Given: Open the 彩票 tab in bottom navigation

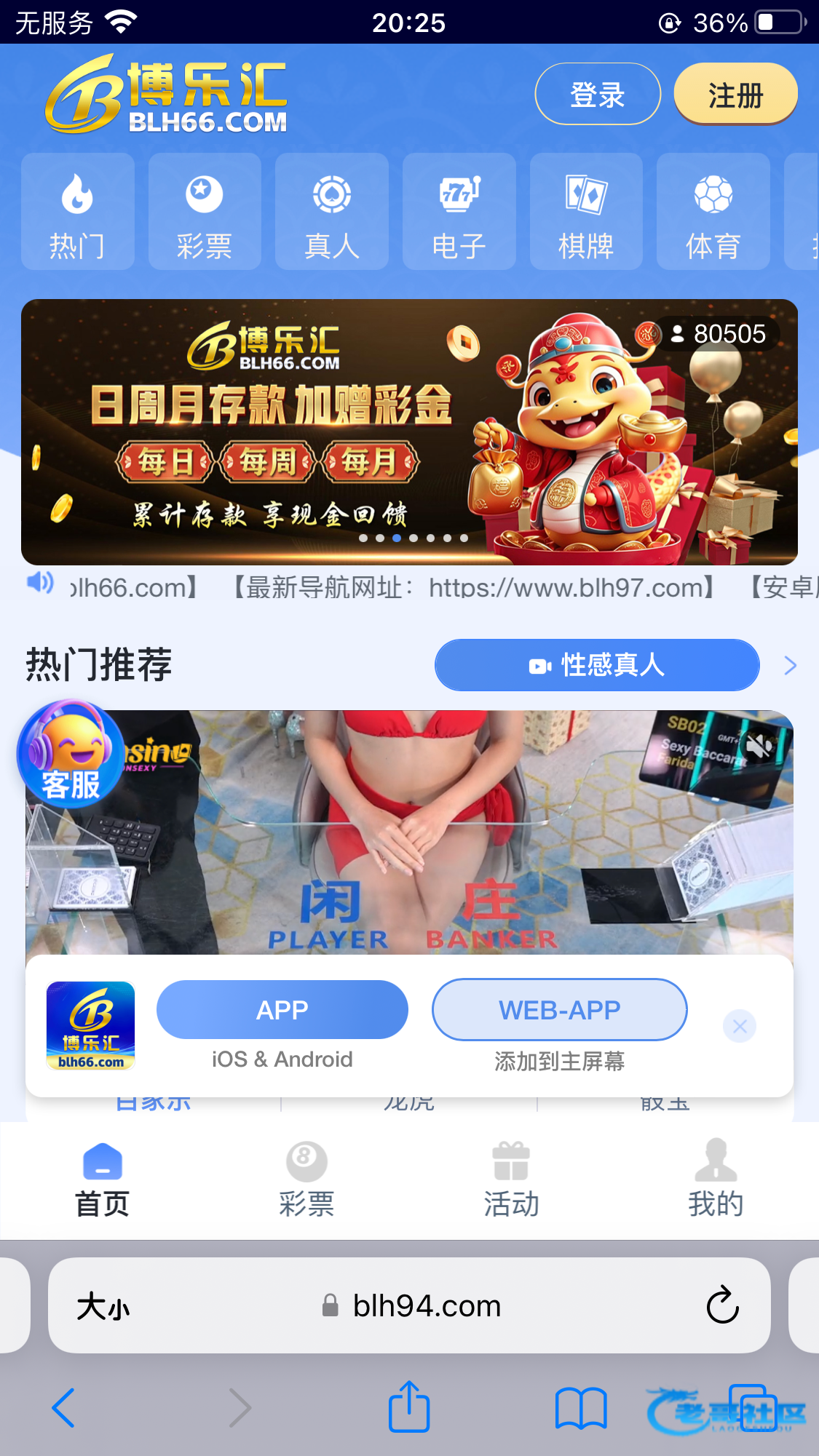Looking at the screenshot, I should tap(306, 1179).
